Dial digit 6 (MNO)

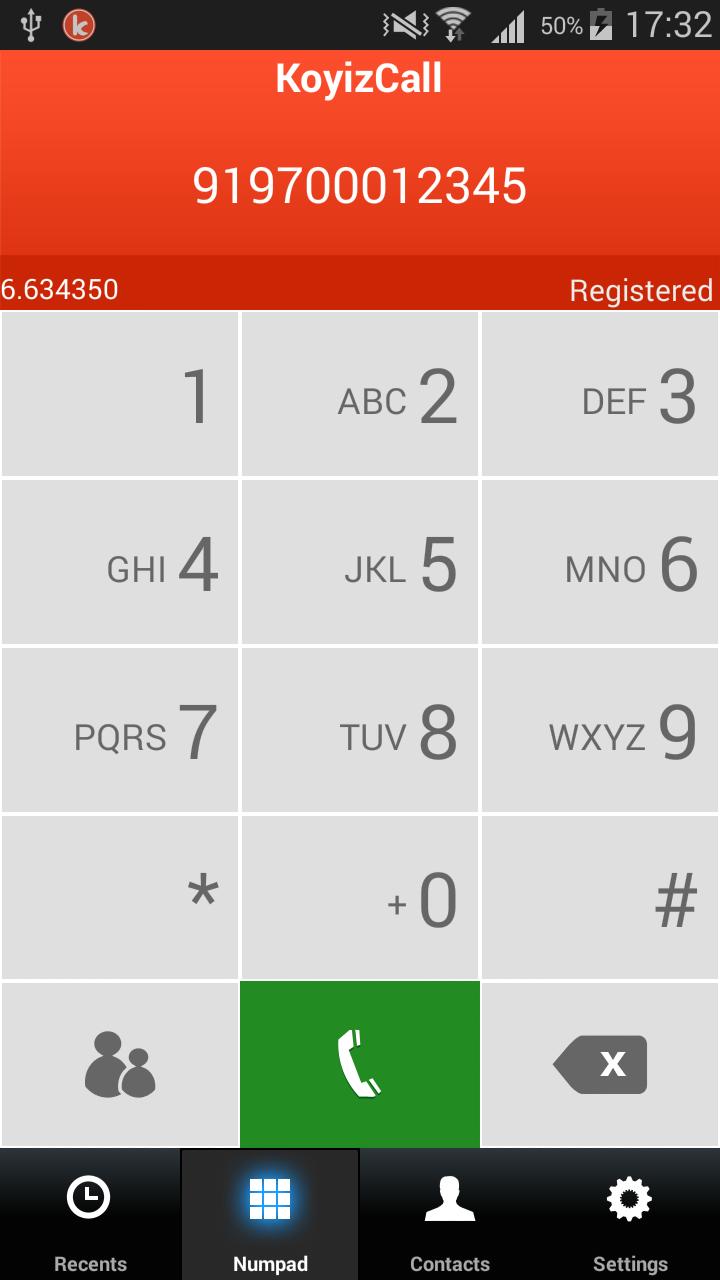pyautogui.click(x=600, y=562)
